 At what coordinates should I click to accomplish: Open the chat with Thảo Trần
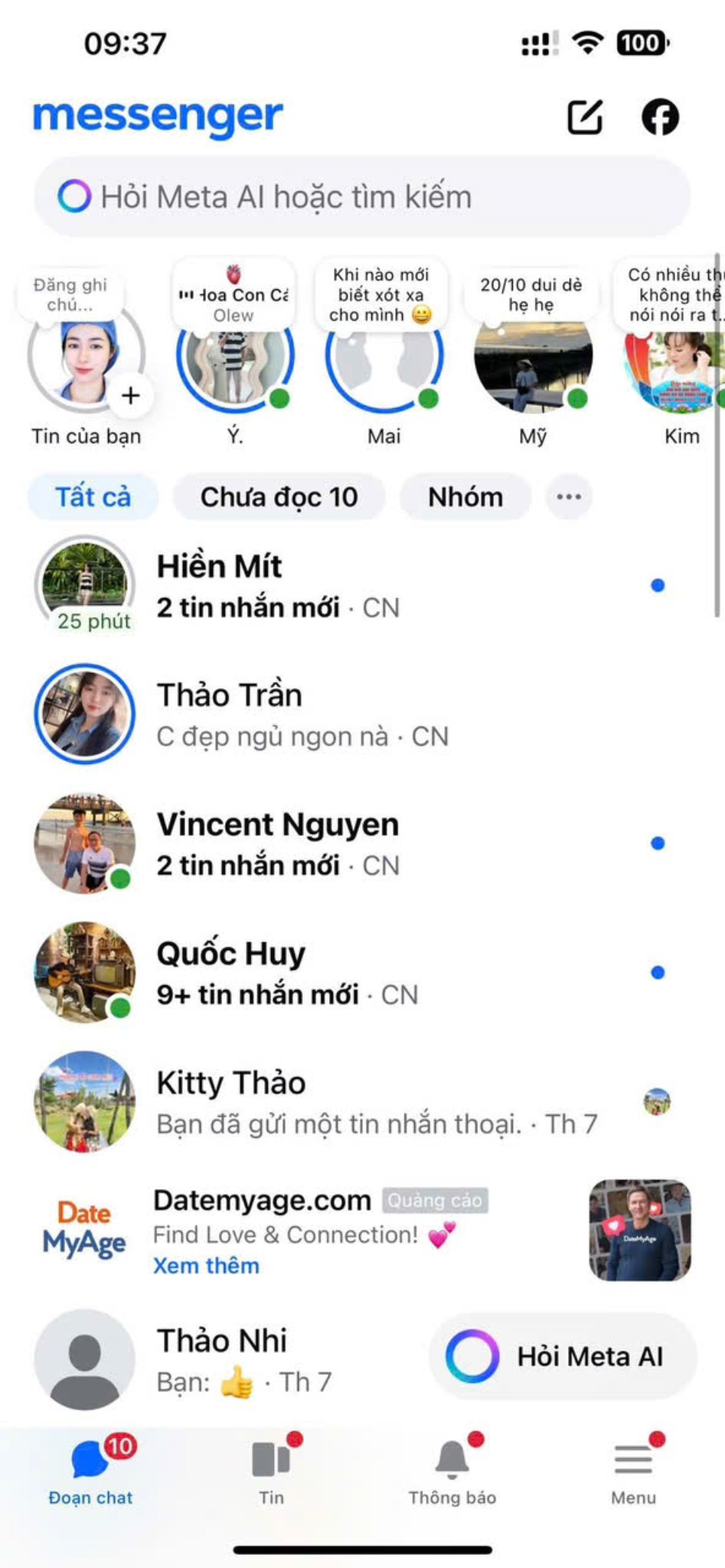[345, 715]
